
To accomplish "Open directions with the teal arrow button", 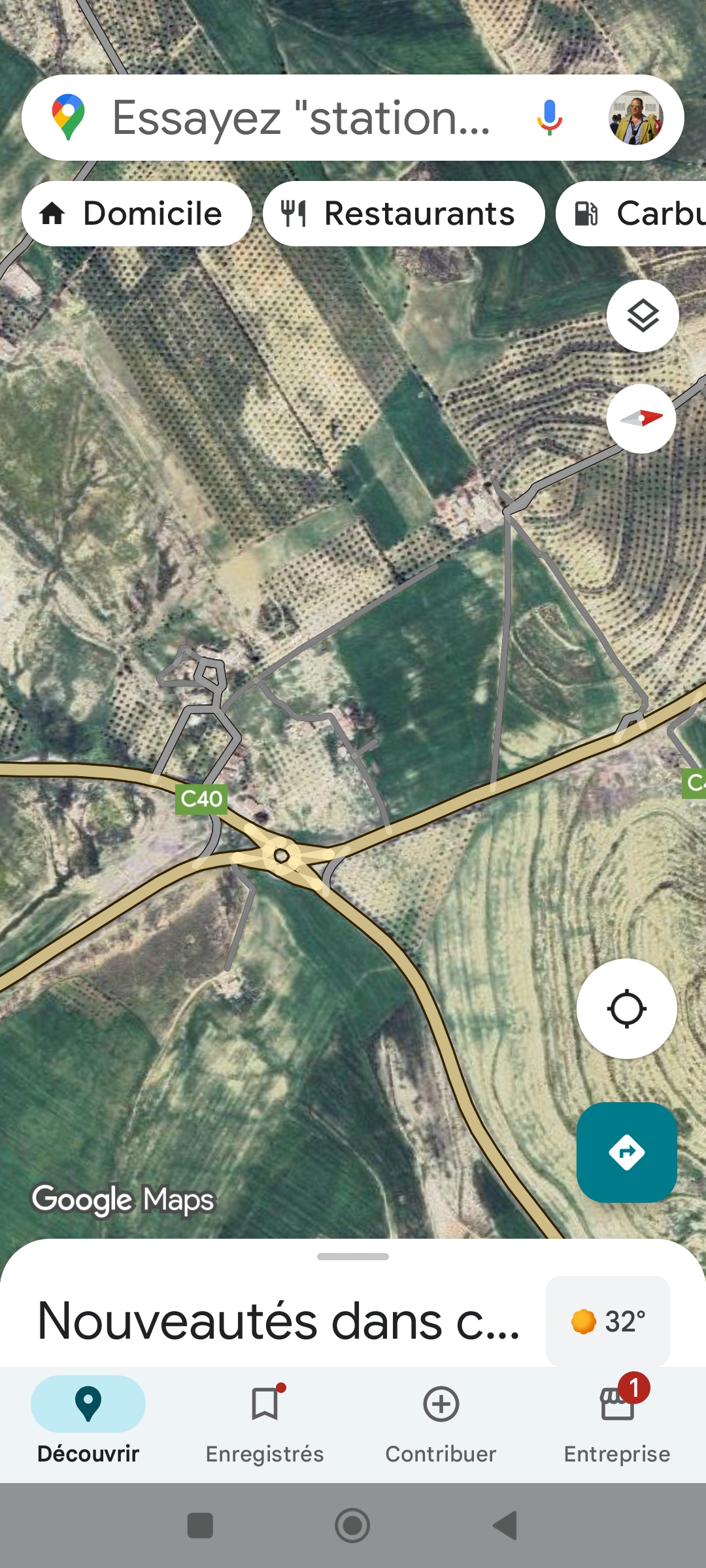I will [626, 1152].
